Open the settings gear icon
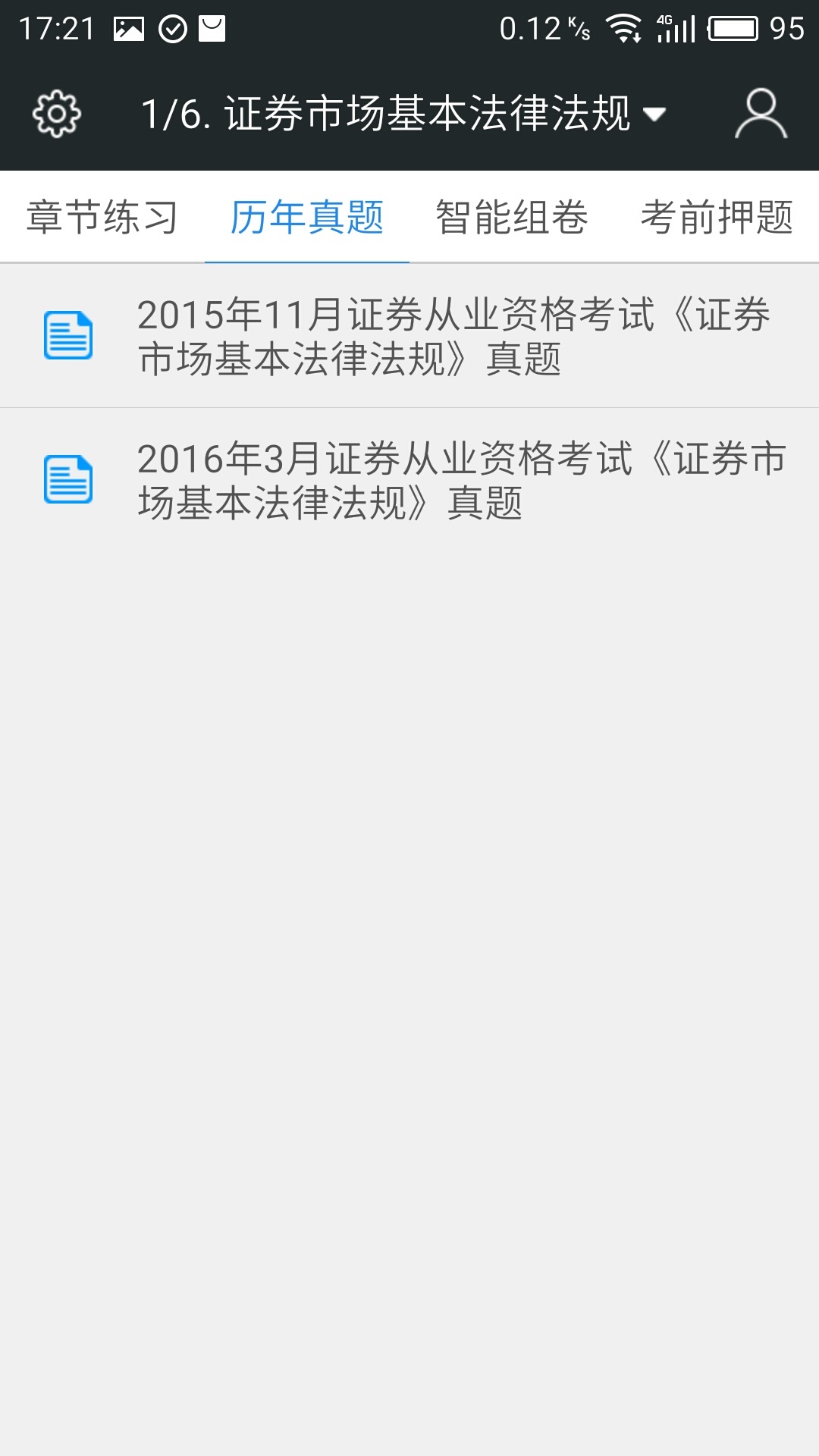The height and width of the screenshot is (1456, 819). pyautogui.click(x=56, y=114)
